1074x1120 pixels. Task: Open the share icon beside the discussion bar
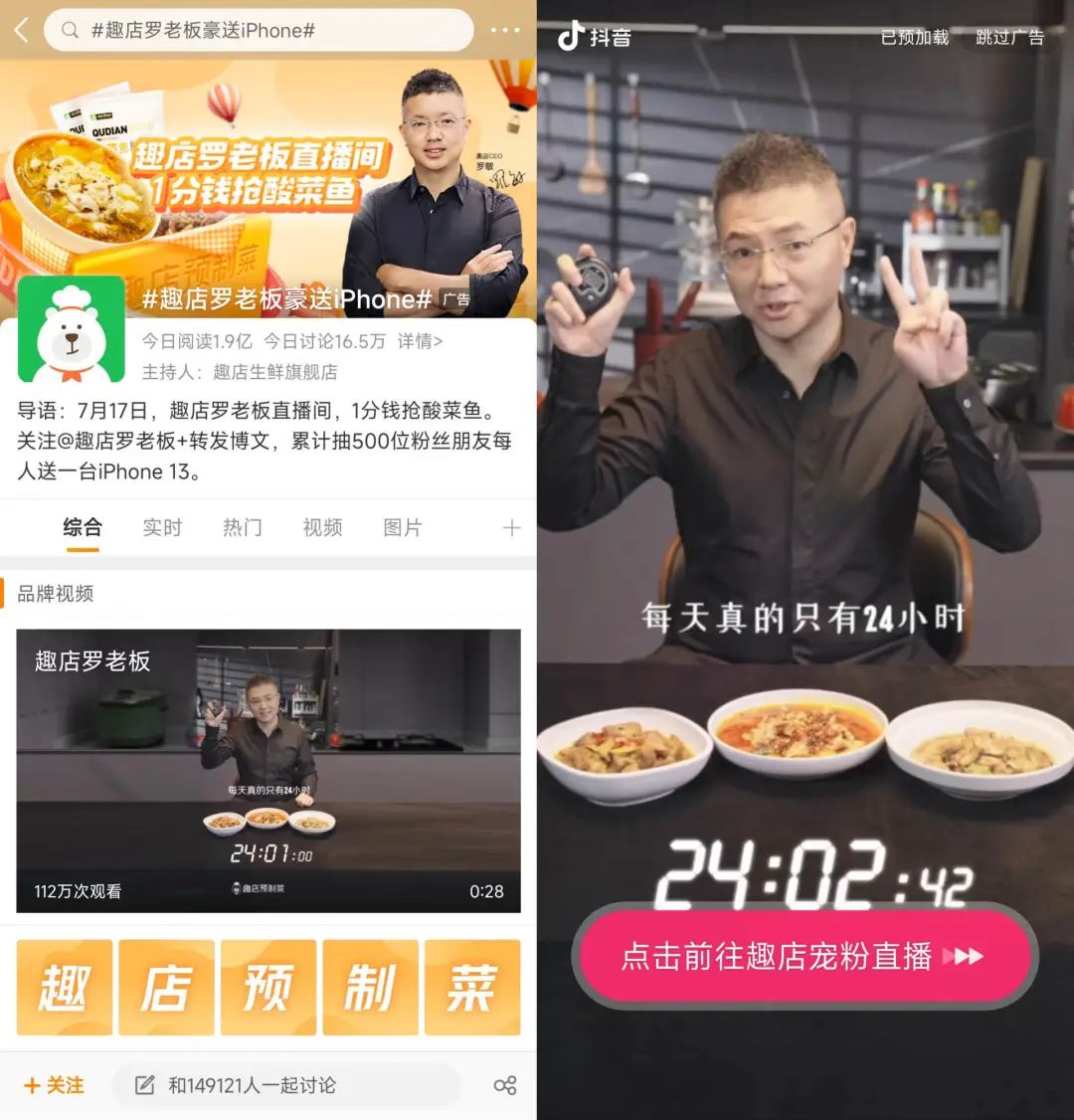(x=505, y=1086)
